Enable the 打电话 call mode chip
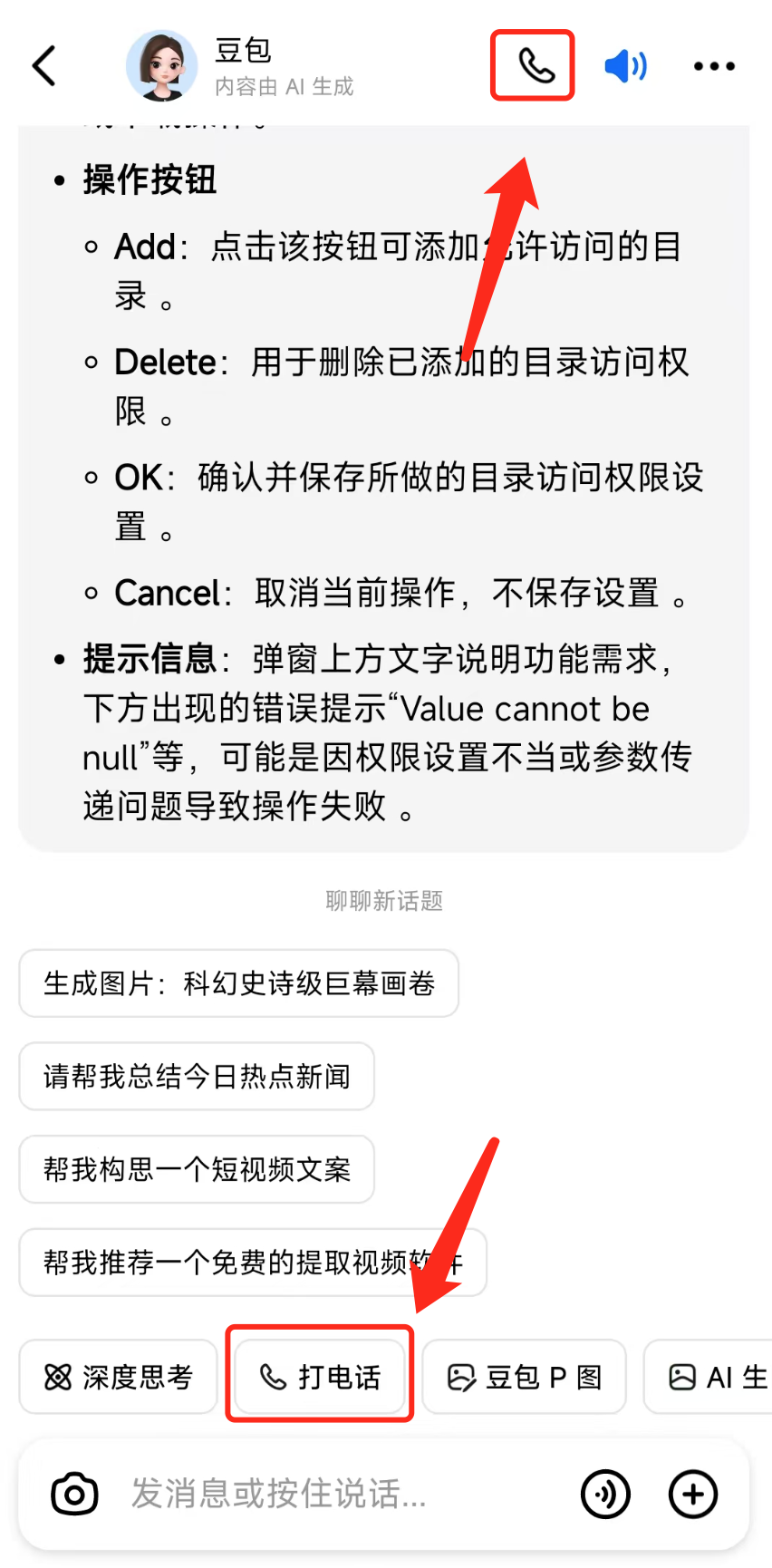The height and width of the screenshot is (1568, 772). click(x=319, y=1376)
